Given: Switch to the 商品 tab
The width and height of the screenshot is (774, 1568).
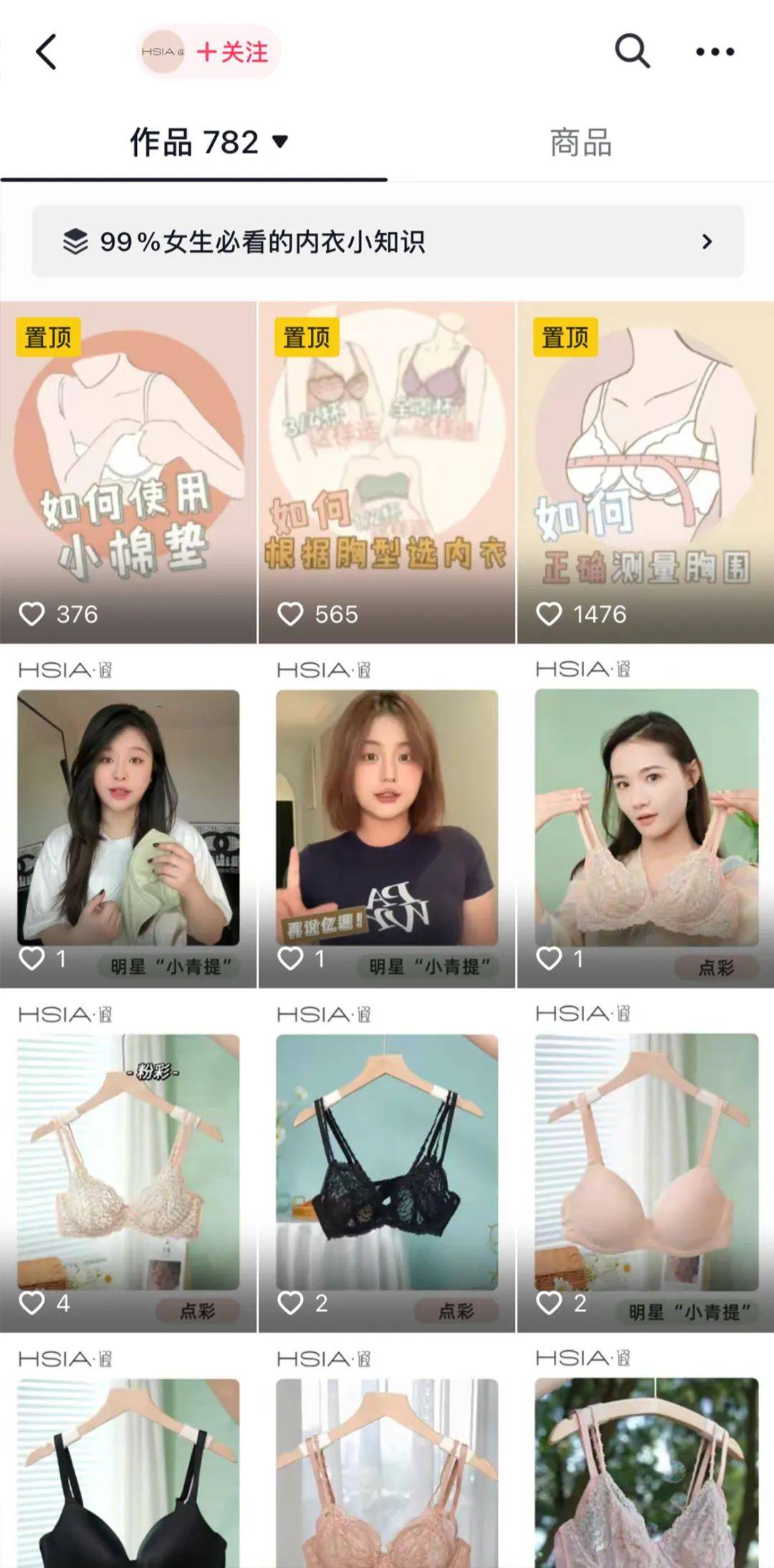Looking at the screenshot, I should pos(580,143).
